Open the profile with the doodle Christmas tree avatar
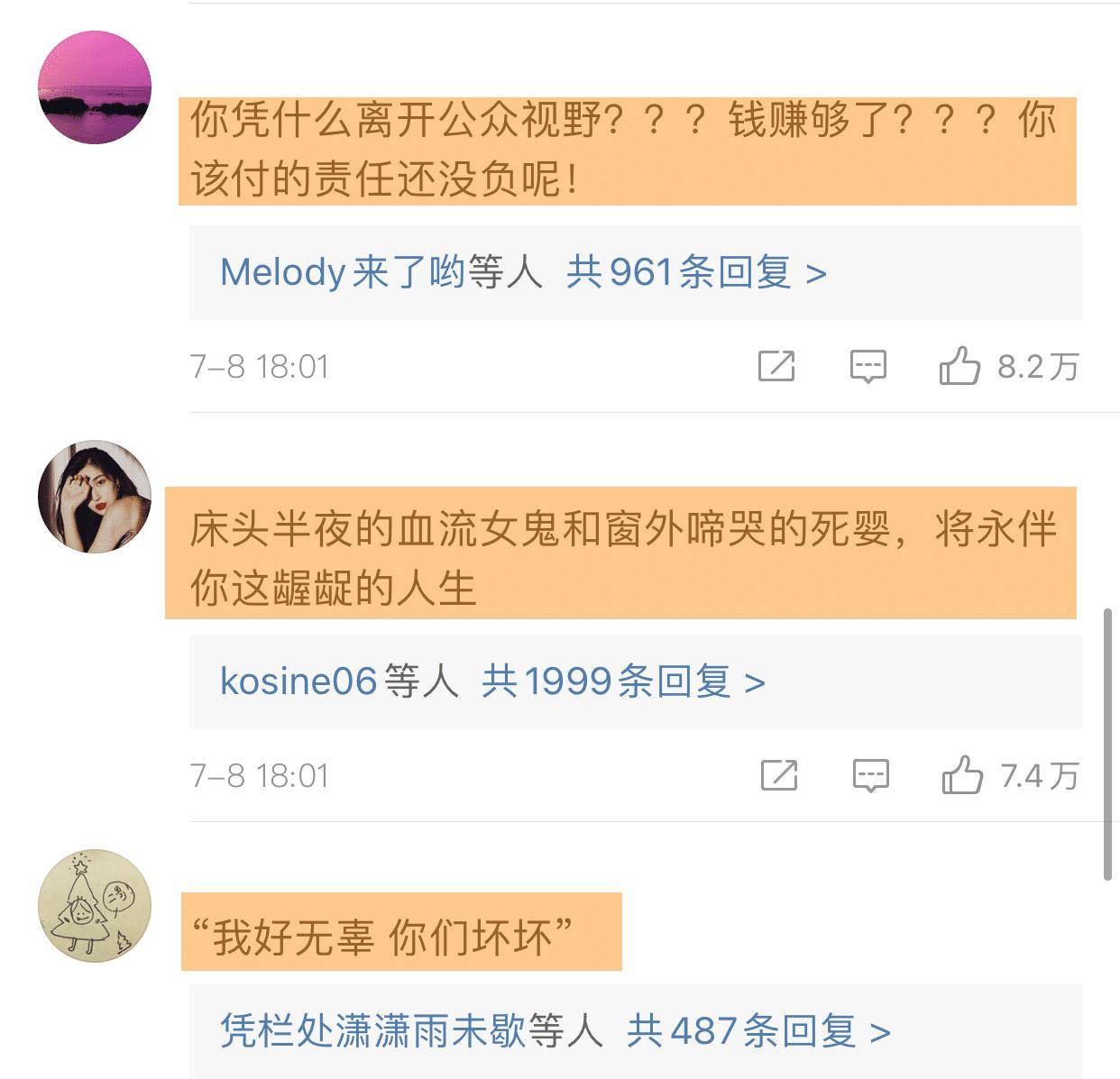 tap(95, 905)
